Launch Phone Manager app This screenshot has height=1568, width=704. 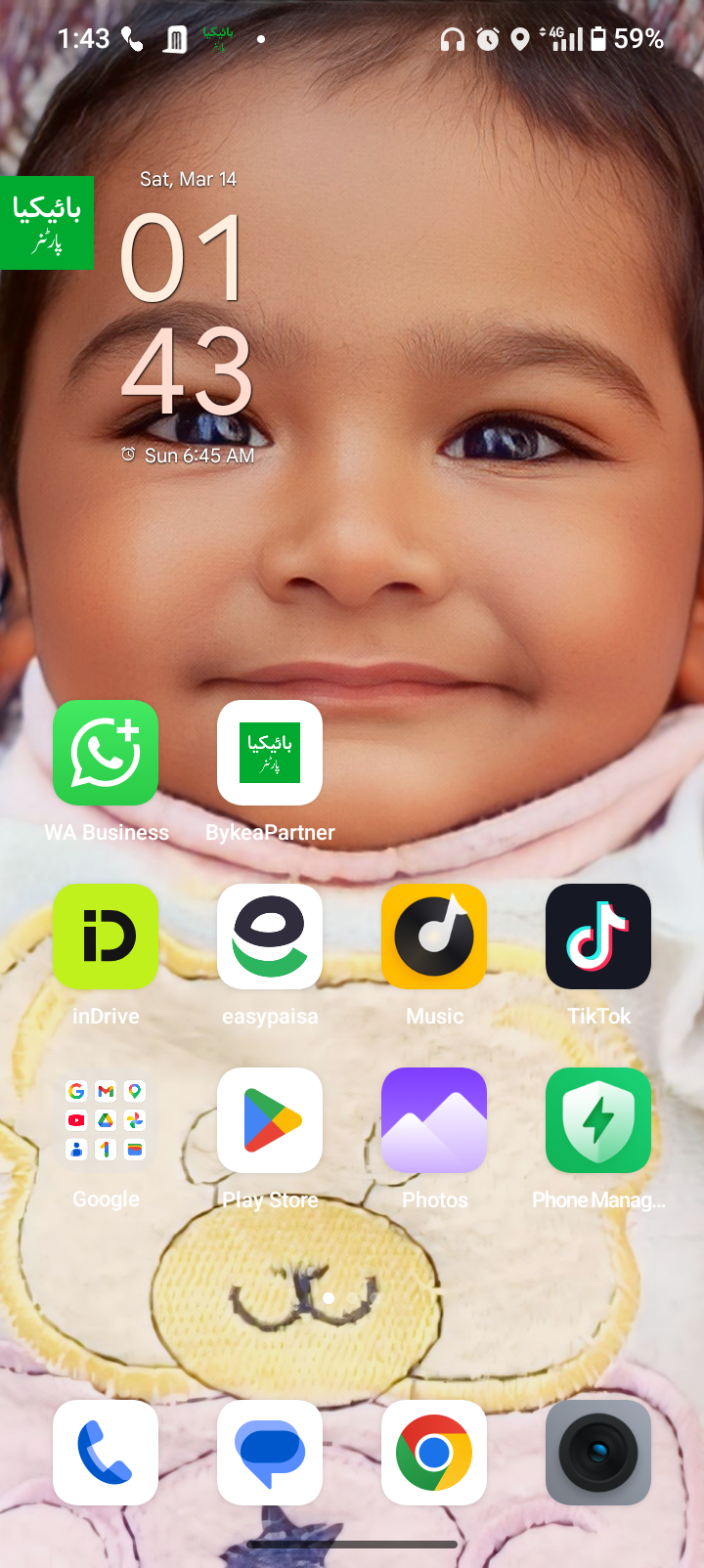(598, 1120)
